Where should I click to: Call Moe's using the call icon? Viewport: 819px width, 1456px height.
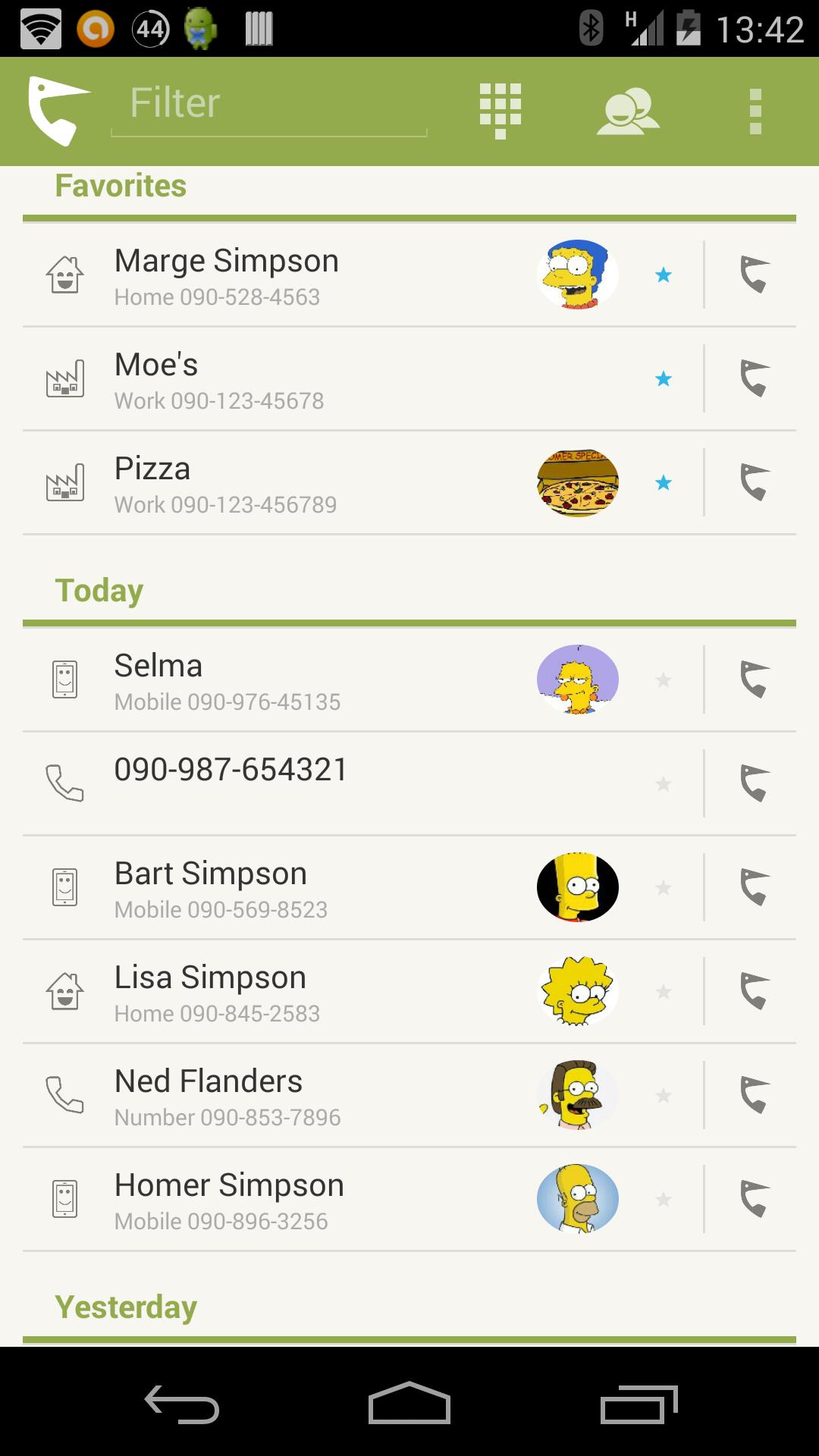pyautogui.click(x=753, y=378)
